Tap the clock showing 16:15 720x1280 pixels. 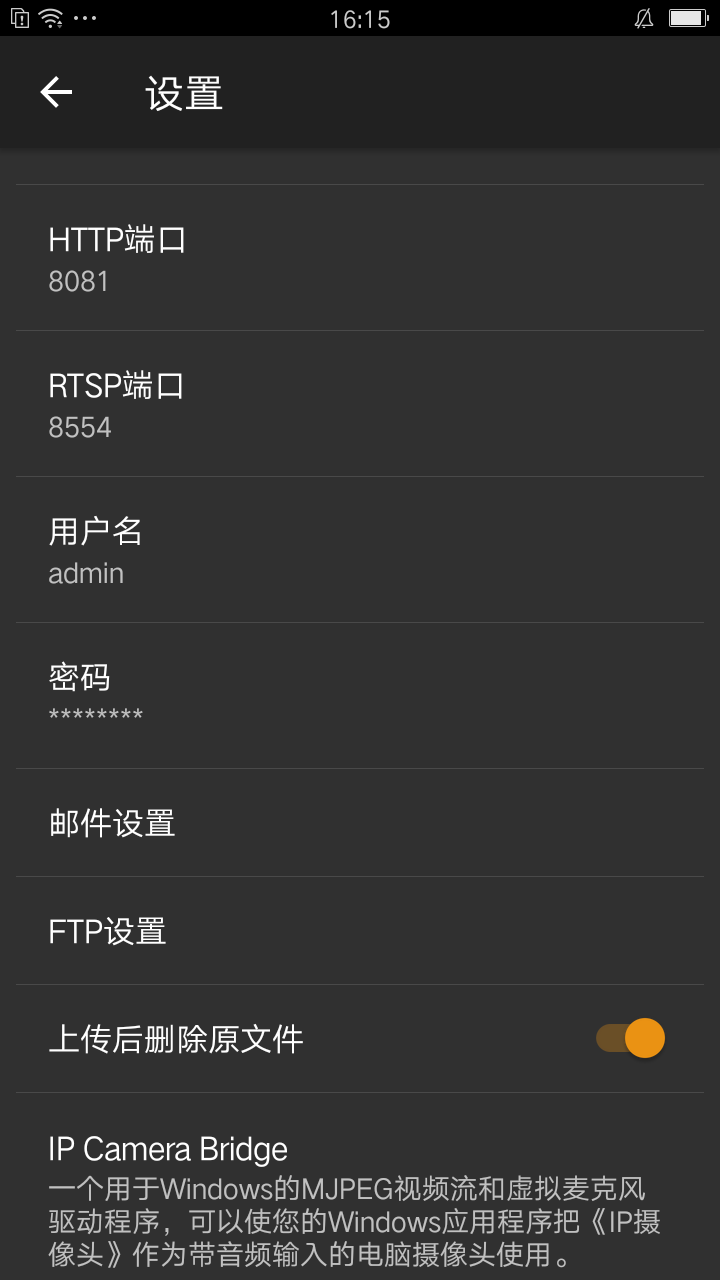360,17
